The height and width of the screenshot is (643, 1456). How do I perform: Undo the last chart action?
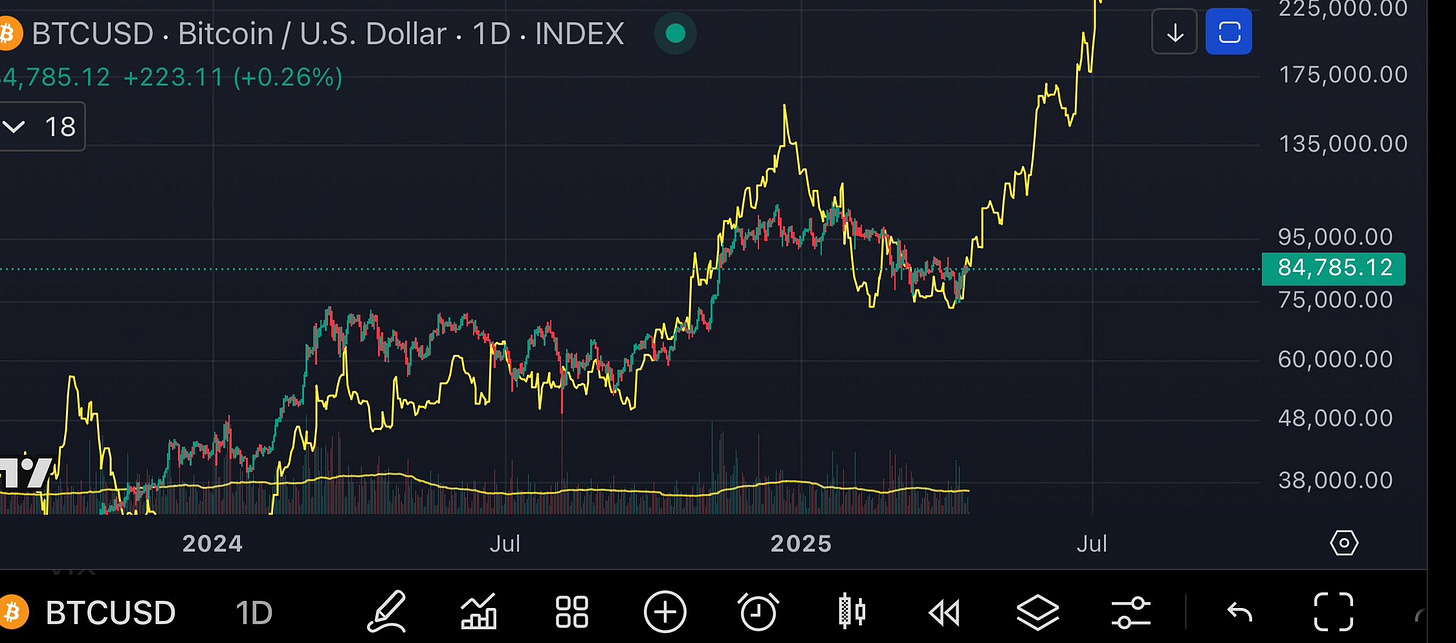click(x=1239, y=612)
